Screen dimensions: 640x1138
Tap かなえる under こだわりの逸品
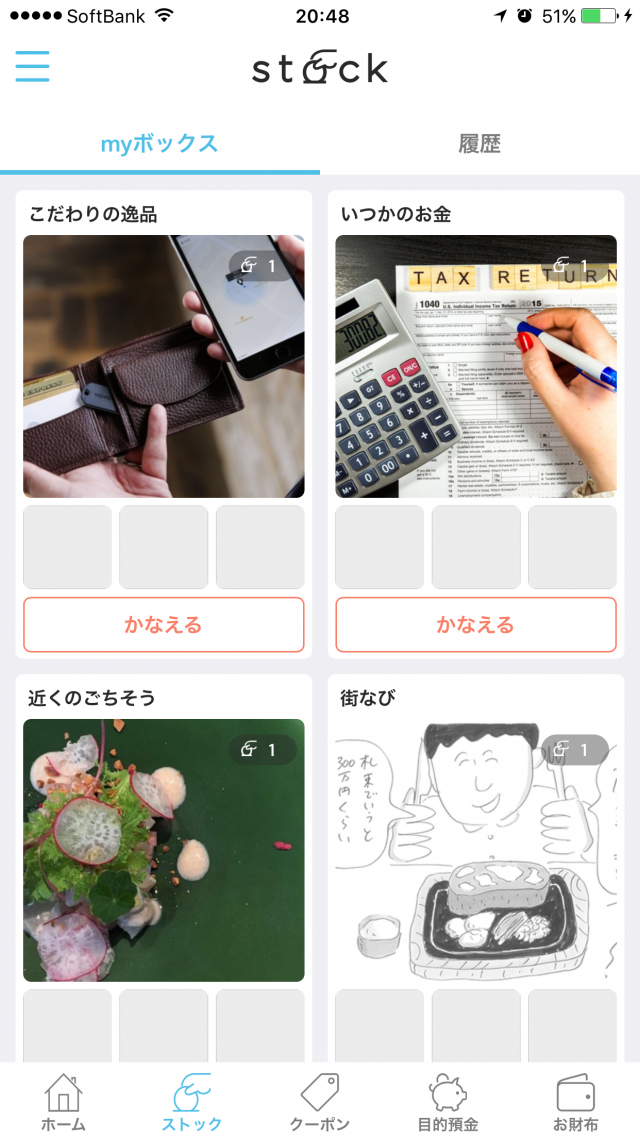pos(164,625)
